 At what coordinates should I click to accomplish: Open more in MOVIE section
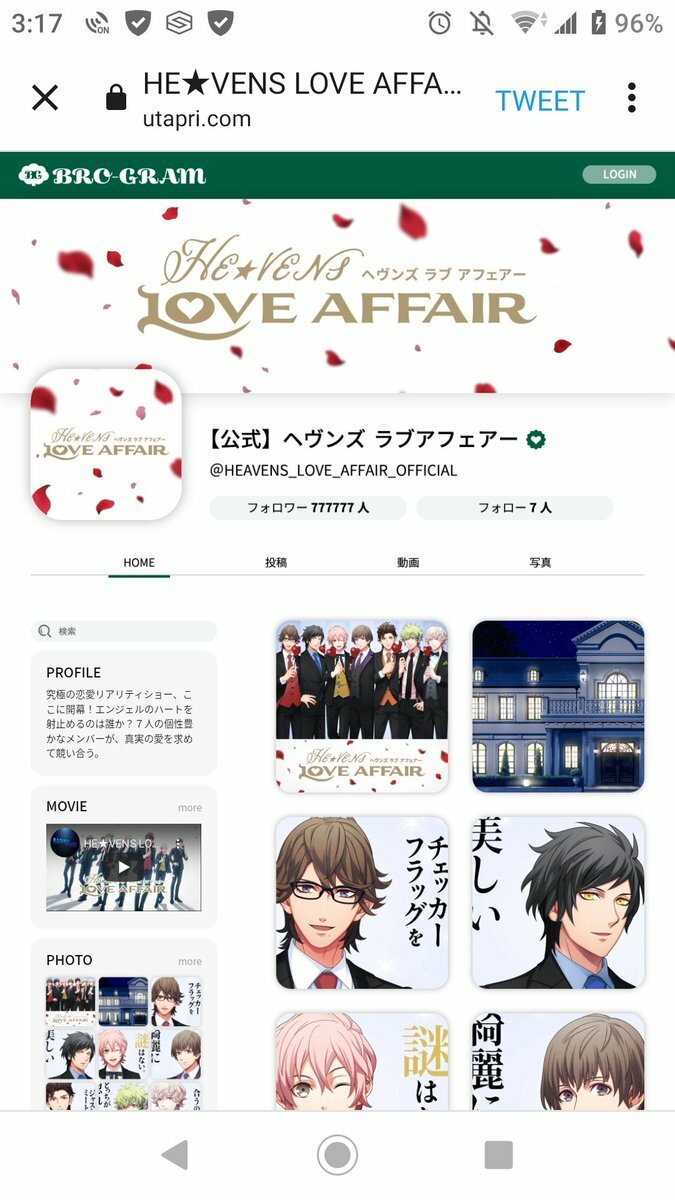click(190, 808)
